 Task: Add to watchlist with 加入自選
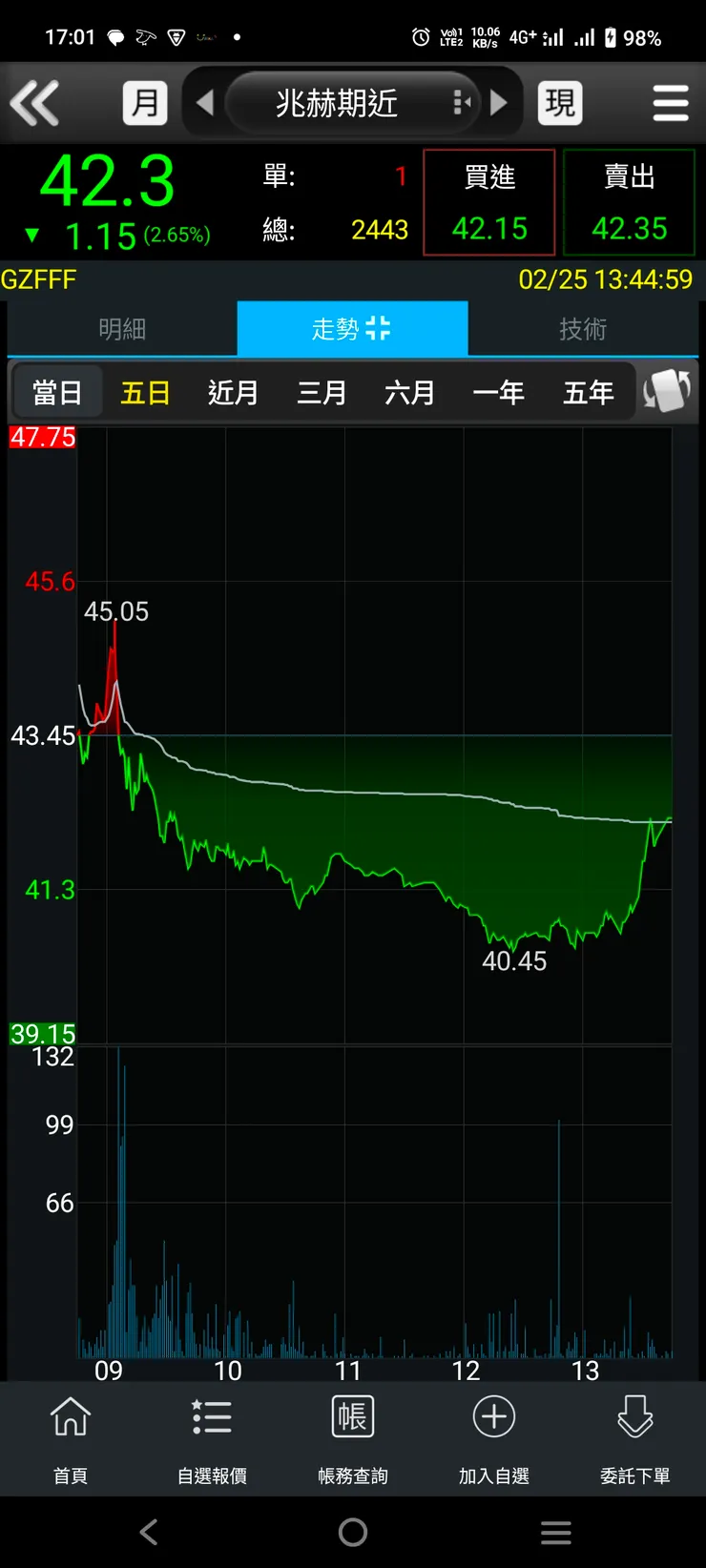(x=494, y=1437)
